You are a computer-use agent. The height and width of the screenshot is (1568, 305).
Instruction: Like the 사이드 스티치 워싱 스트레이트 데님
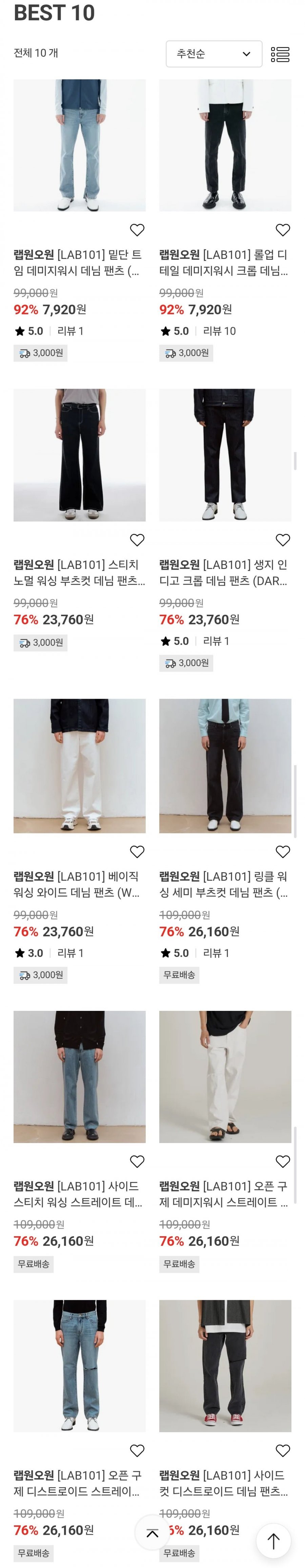(137, 1161)
